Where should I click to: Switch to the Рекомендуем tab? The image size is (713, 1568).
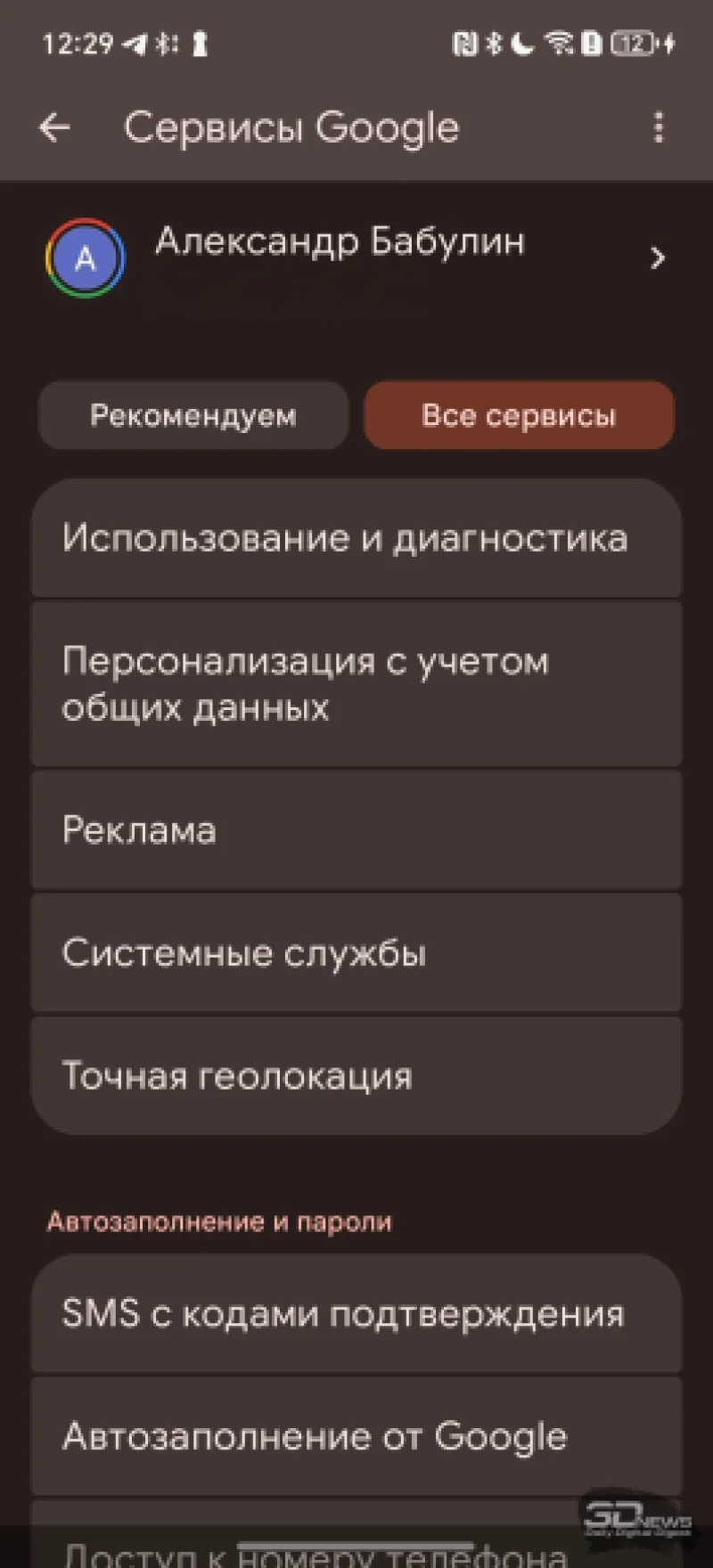click(x=193, y=416)
